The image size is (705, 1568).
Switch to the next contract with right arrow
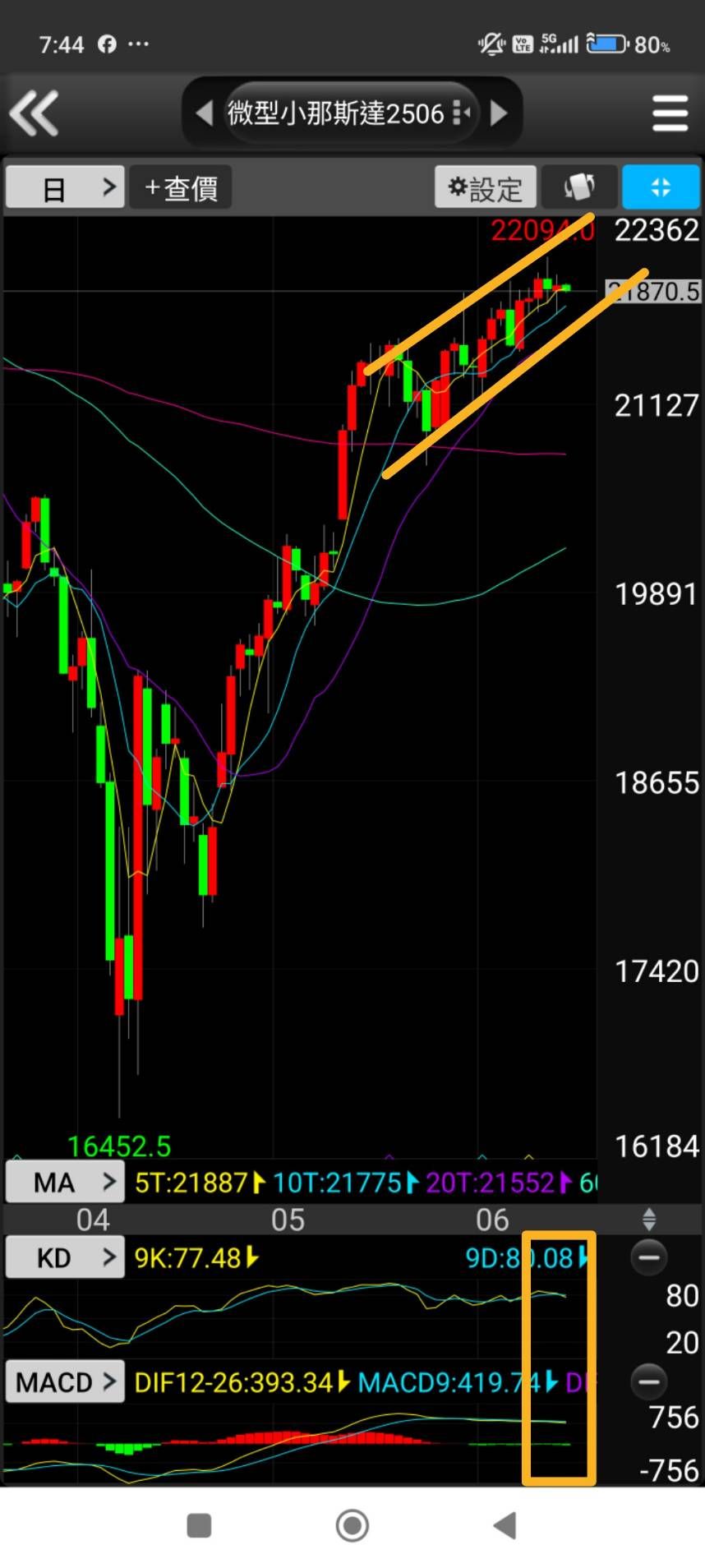pos(498,113)
